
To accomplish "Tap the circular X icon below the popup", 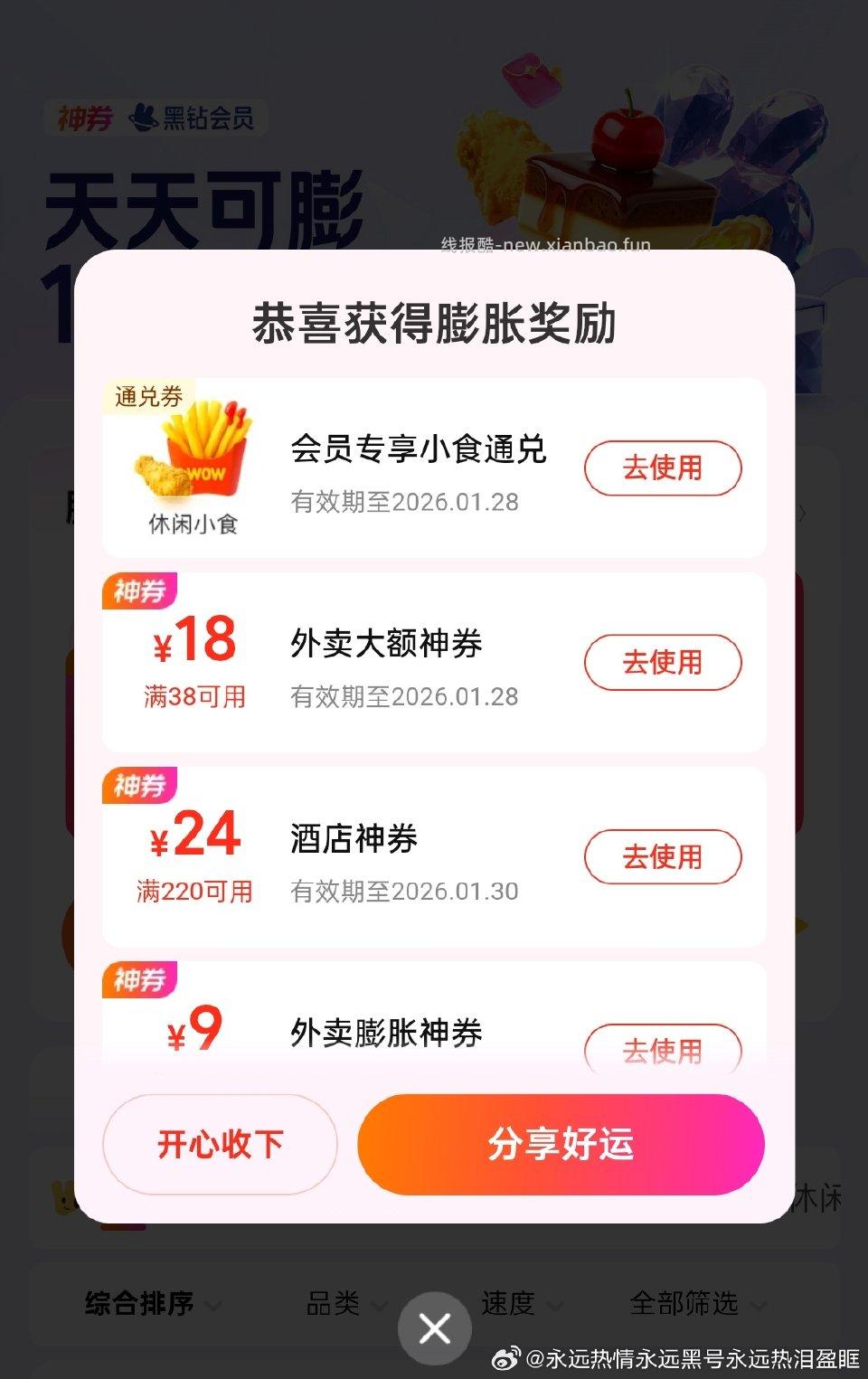I will click(x=434, y=1328).
